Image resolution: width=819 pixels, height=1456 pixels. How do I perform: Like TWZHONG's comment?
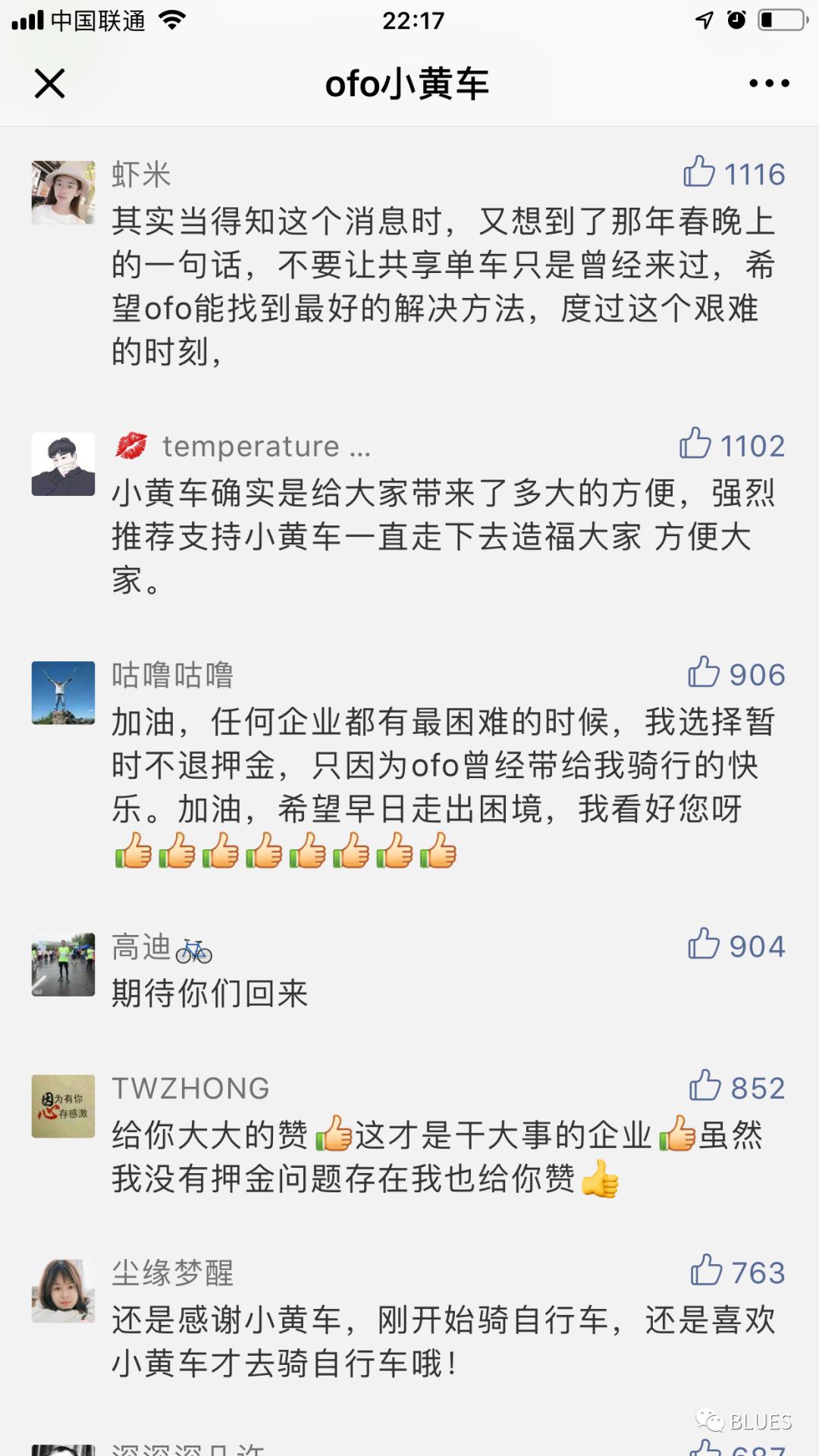[x=705, y=1086]
